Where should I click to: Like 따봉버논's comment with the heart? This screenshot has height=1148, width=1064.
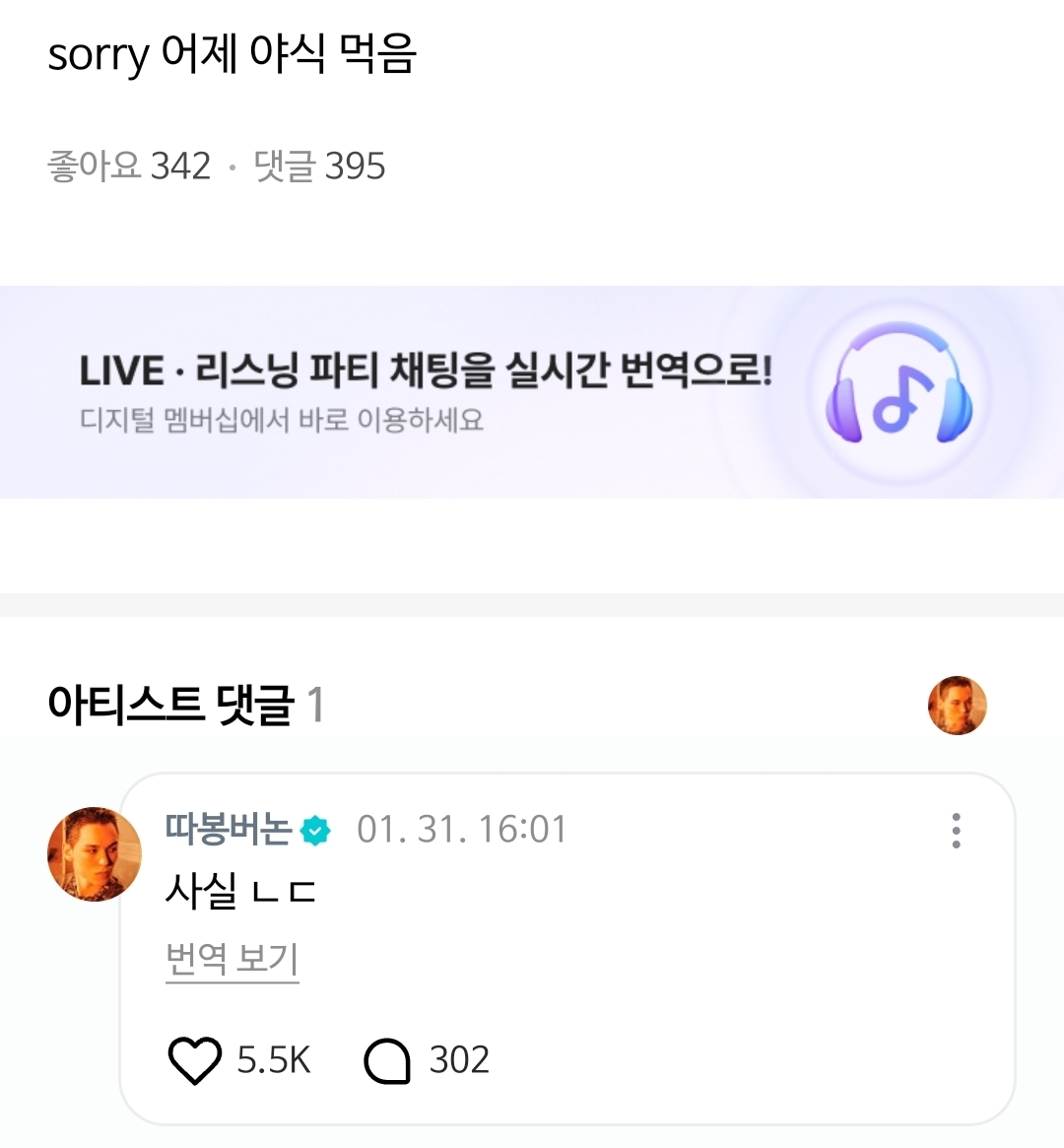tap(194, 1061)
